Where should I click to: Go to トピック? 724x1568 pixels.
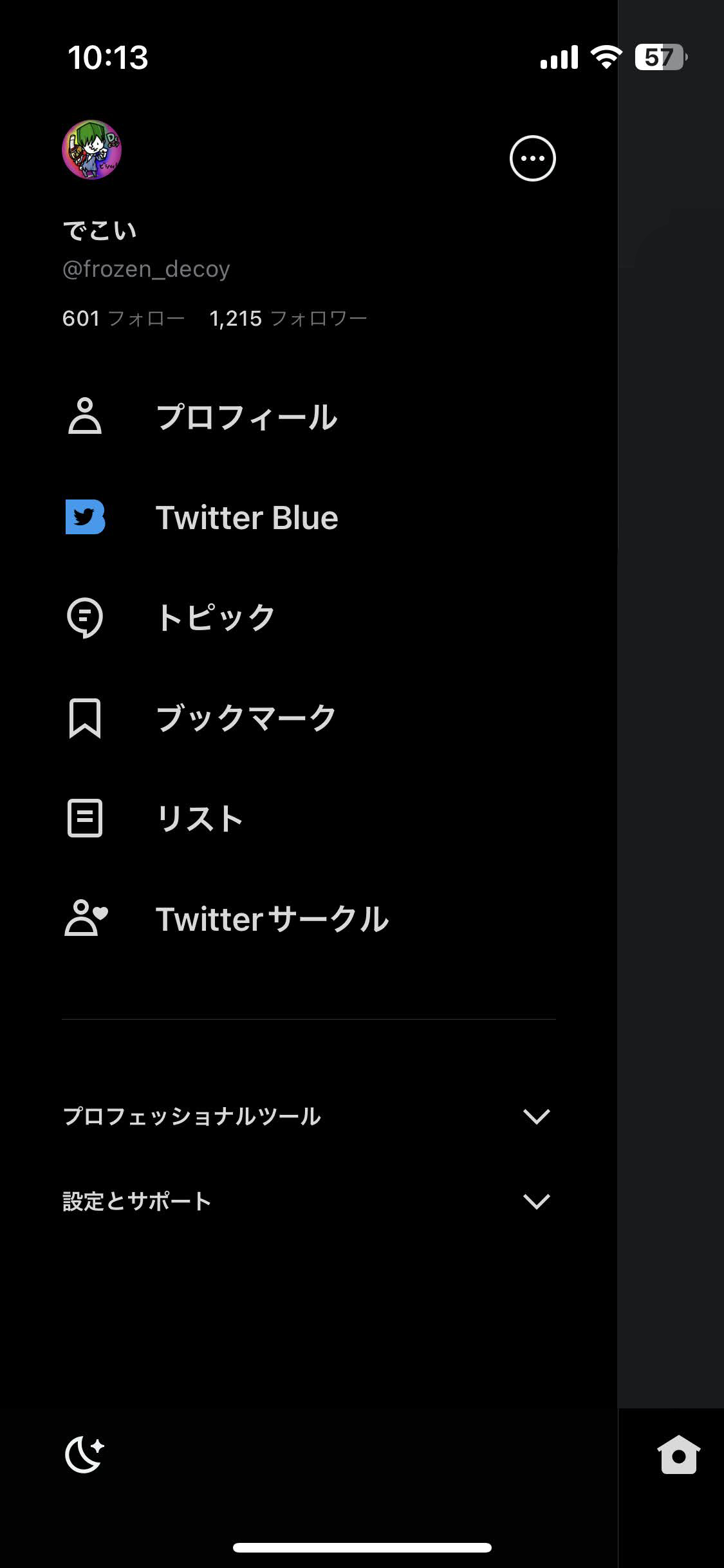(308, 618)
